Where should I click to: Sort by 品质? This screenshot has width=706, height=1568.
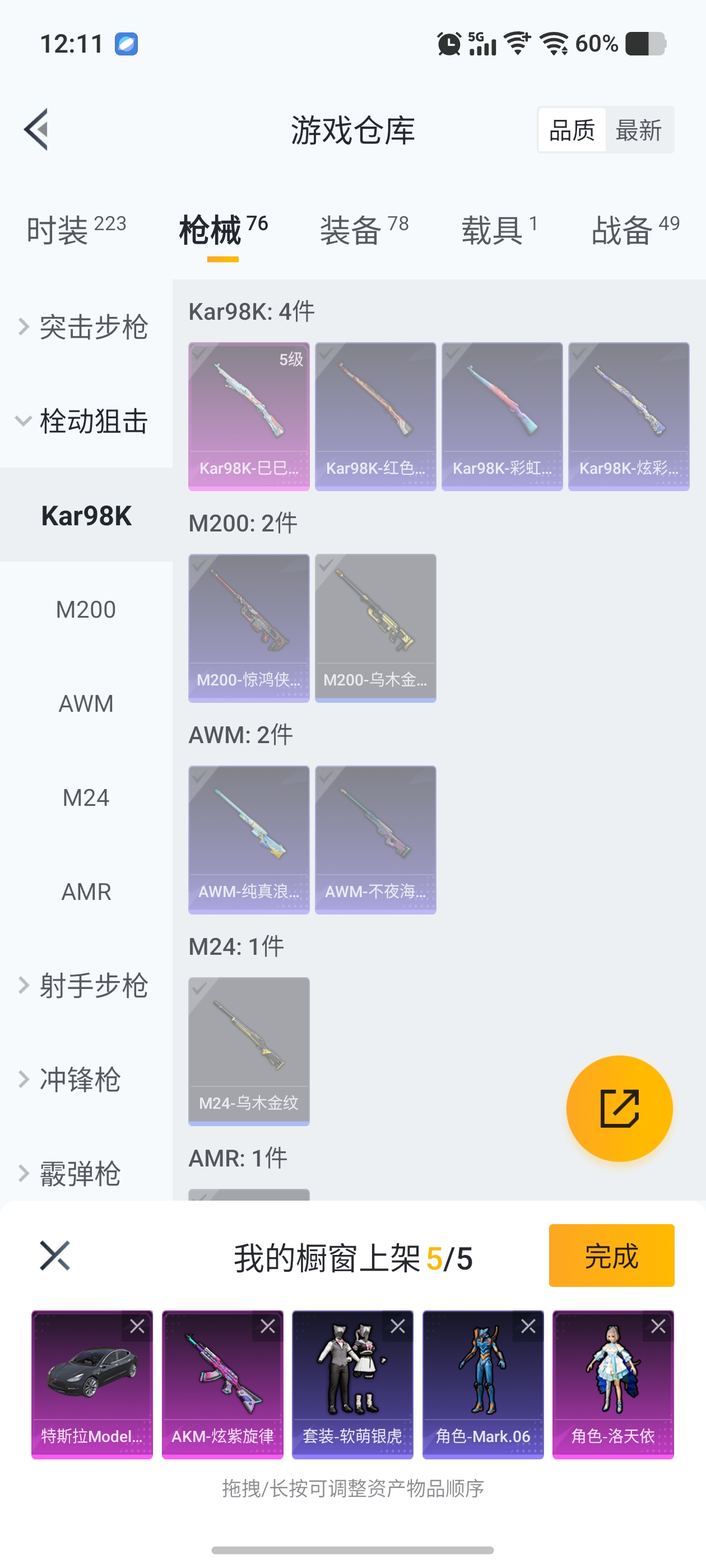[572, 130]
